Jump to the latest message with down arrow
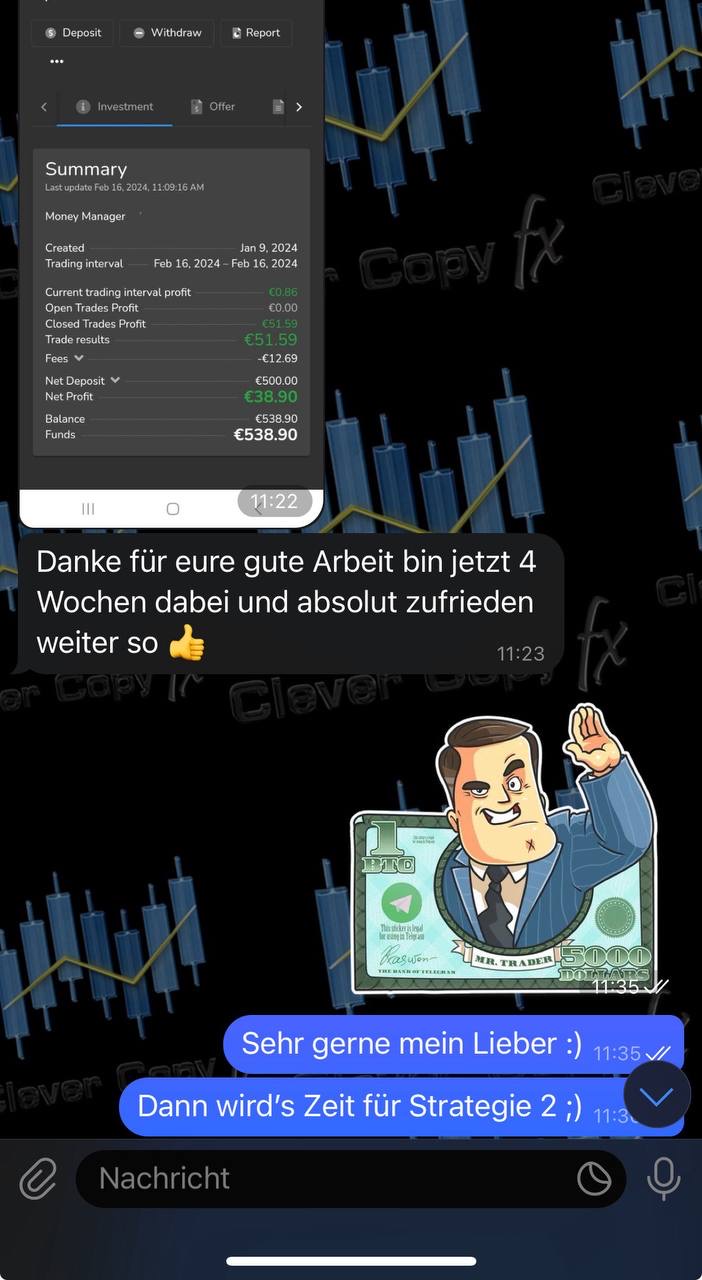Viewport: 702px width, 1280px height. coord(657,1096)
